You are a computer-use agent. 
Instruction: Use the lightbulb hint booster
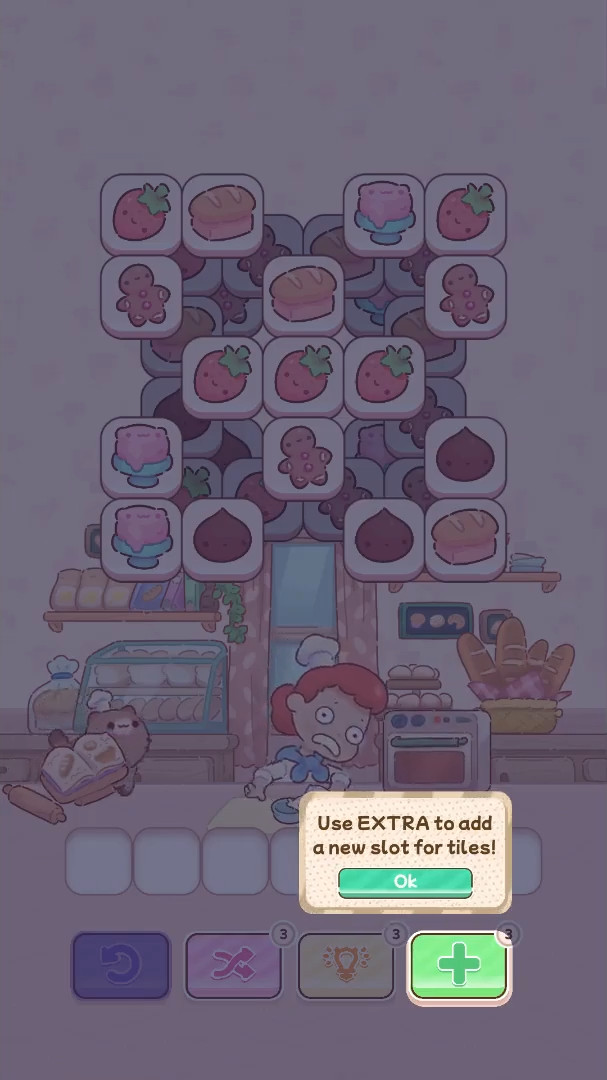click(346, 965)
